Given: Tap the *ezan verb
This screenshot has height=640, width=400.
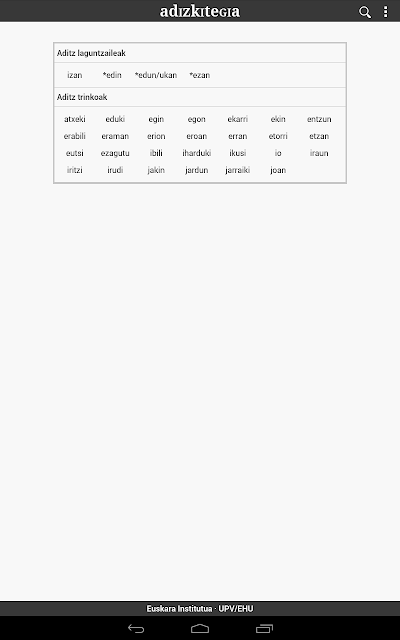Looking at the screenshot, I should pyautogui.click(x=200, y=75).
